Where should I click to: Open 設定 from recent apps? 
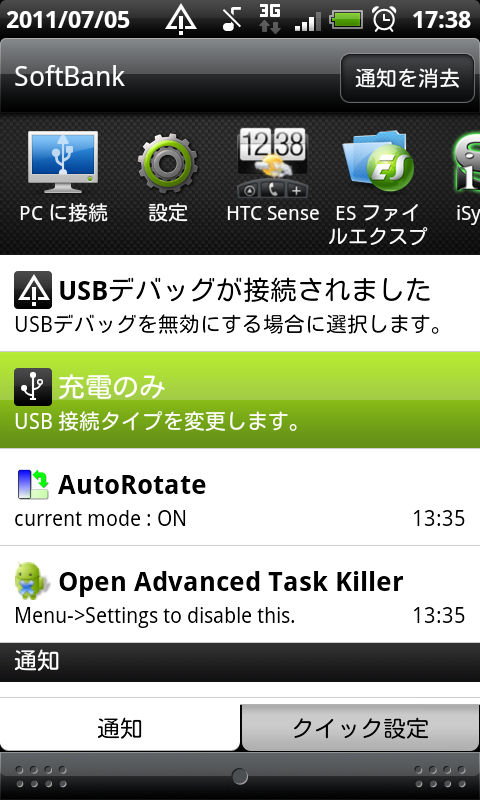click(168, 177)
